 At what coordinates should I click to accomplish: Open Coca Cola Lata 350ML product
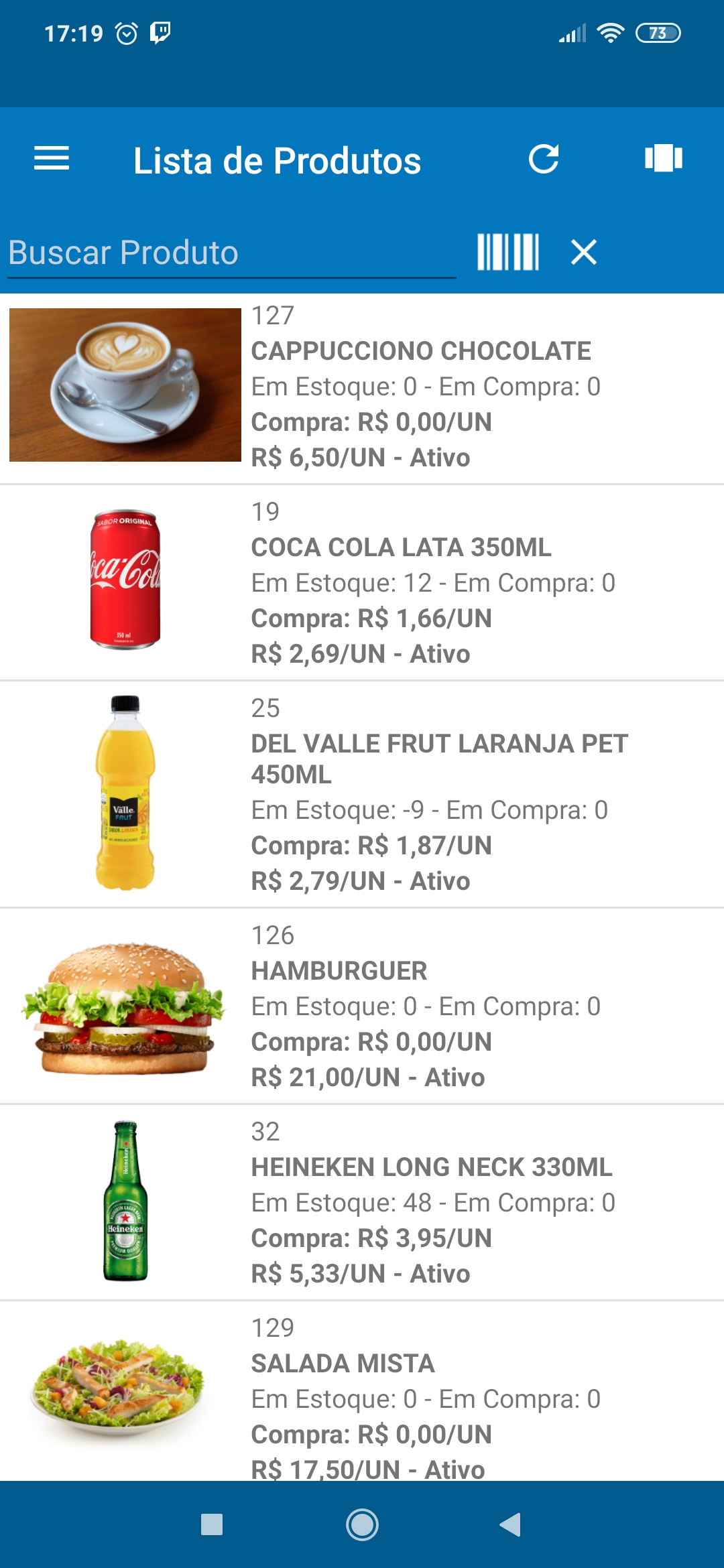pos(362,583)
